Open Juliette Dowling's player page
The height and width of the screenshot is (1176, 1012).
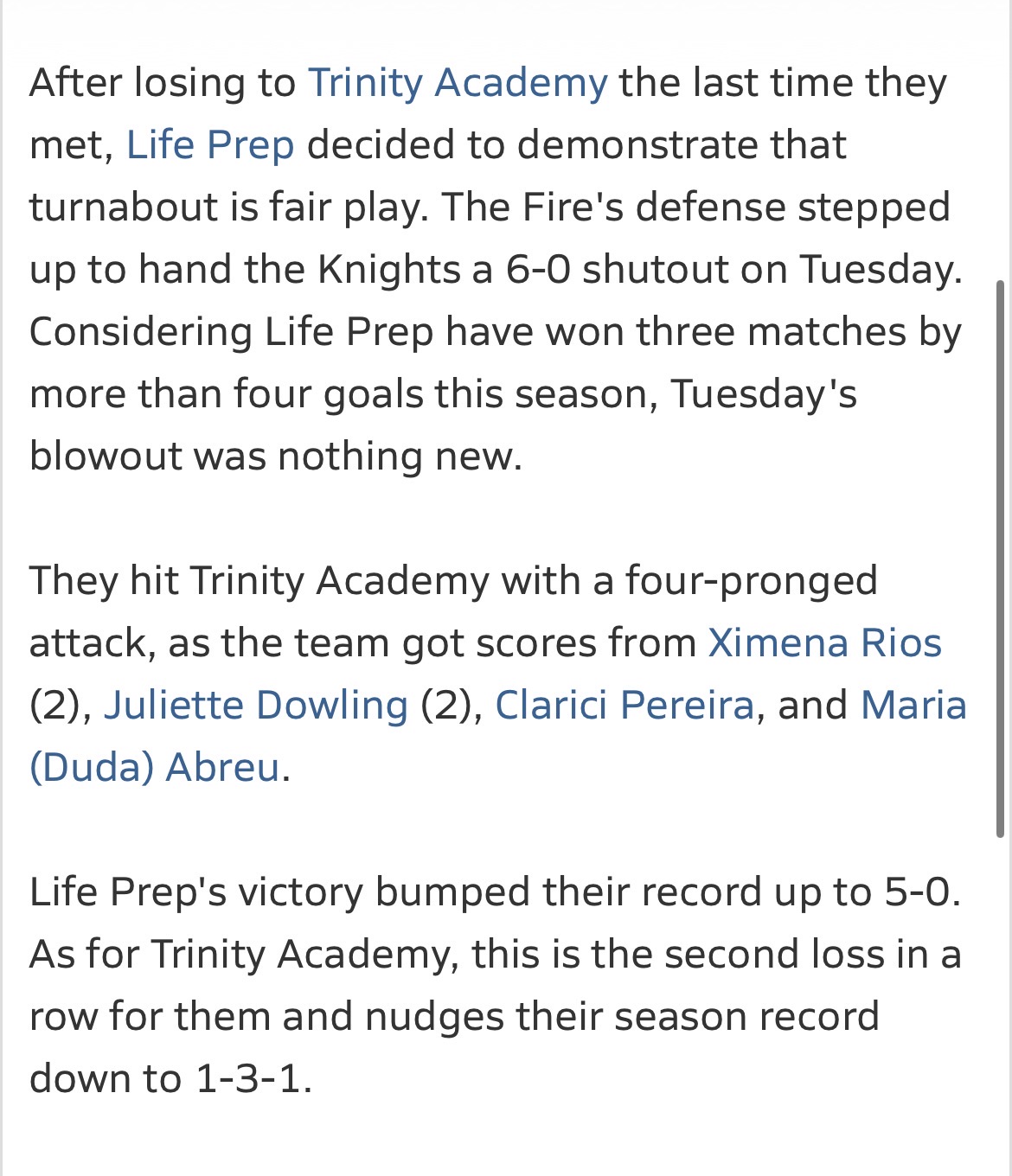pyautogui.click(x=256, y=706)
